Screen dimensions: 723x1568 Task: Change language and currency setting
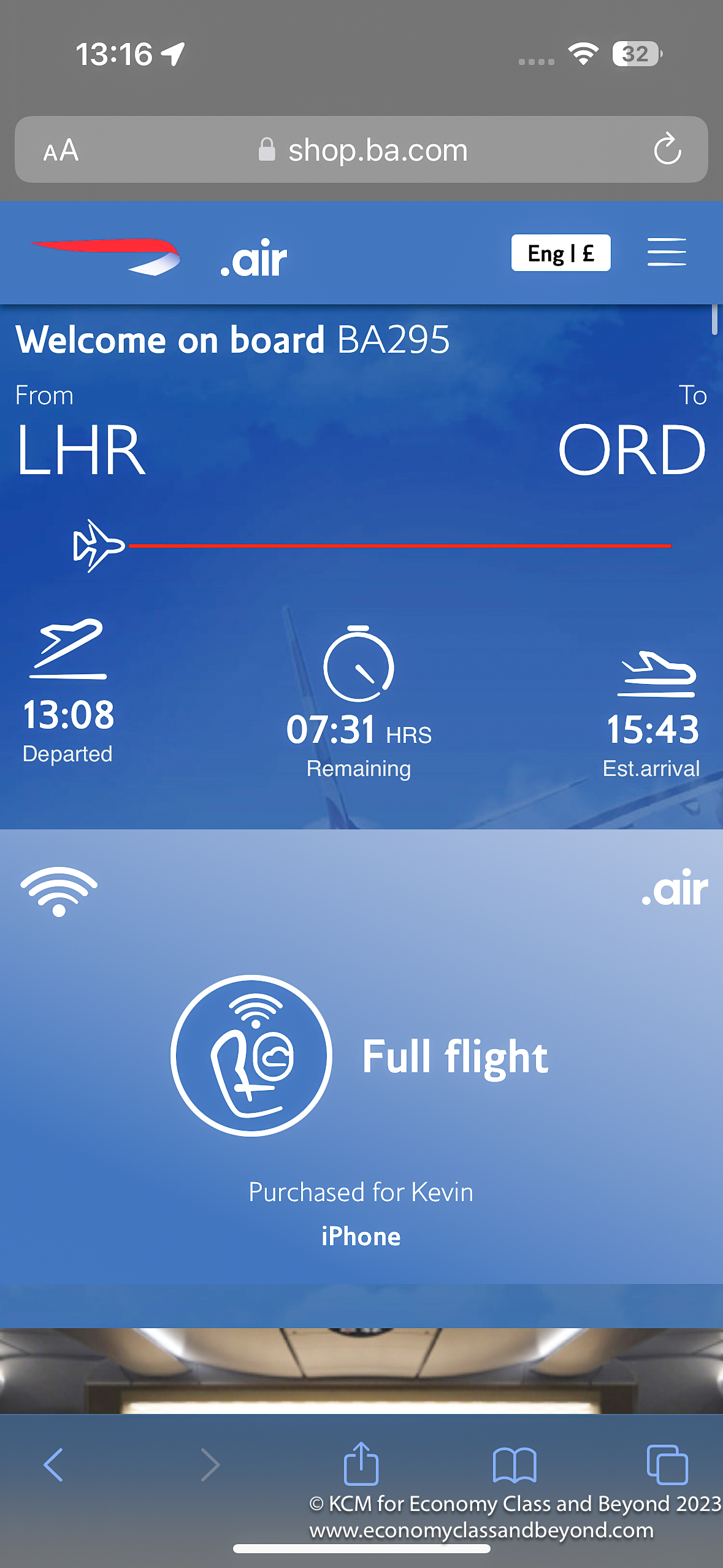coord(560,253)
